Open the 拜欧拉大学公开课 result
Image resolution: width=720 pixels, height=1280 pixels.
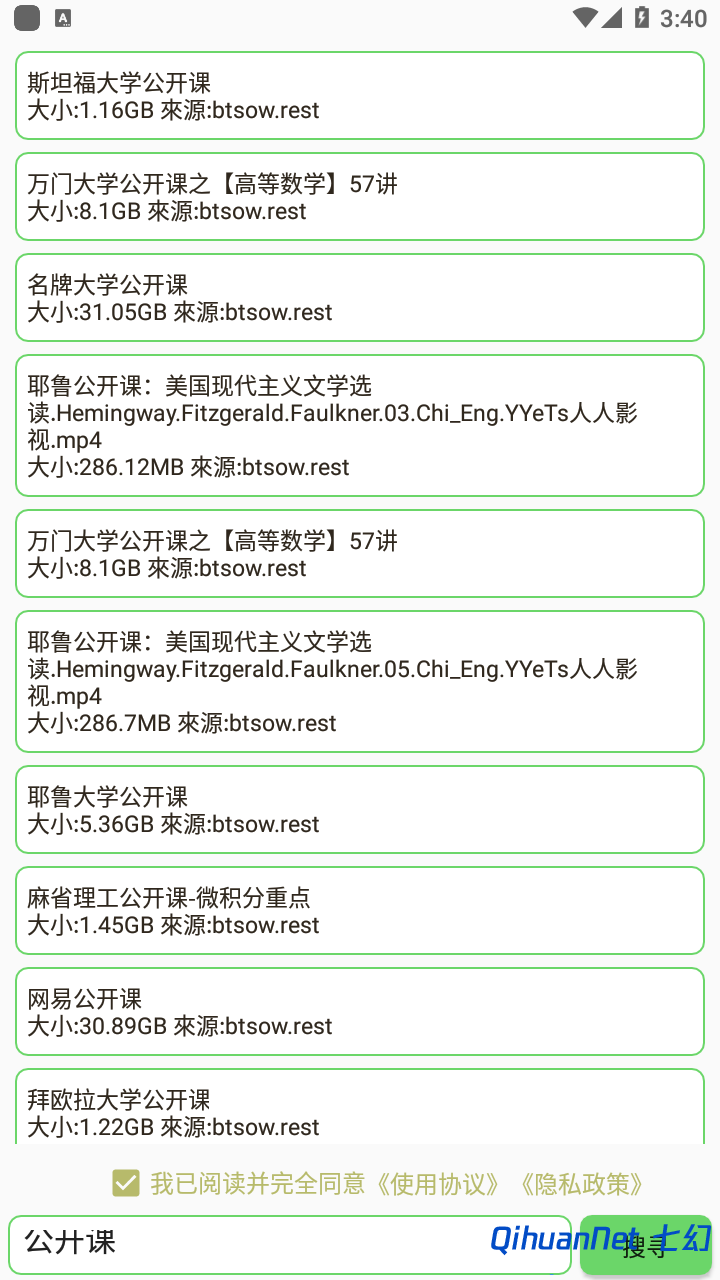tap(360, 1108)
